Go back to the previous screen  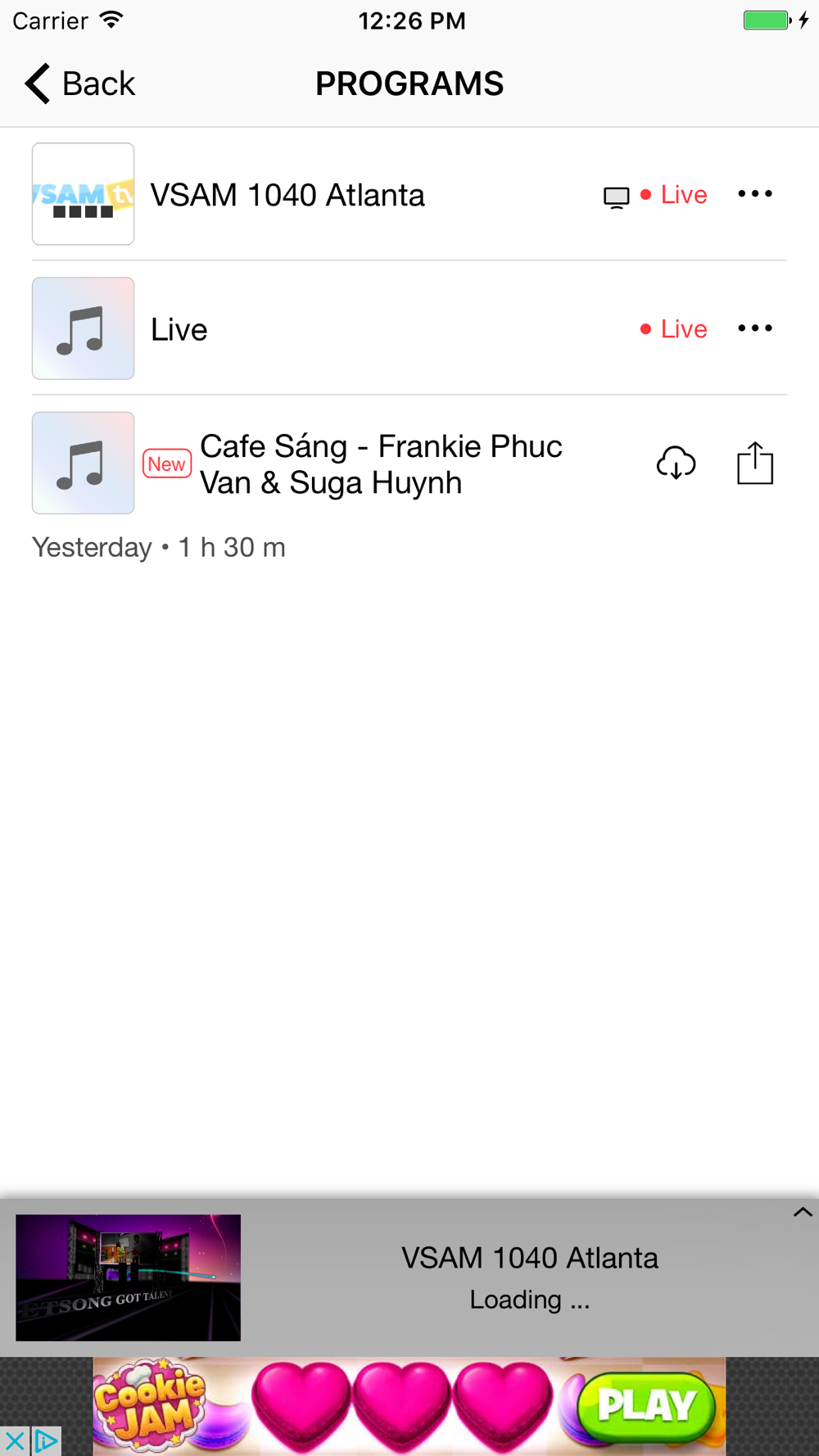(79, 84)
